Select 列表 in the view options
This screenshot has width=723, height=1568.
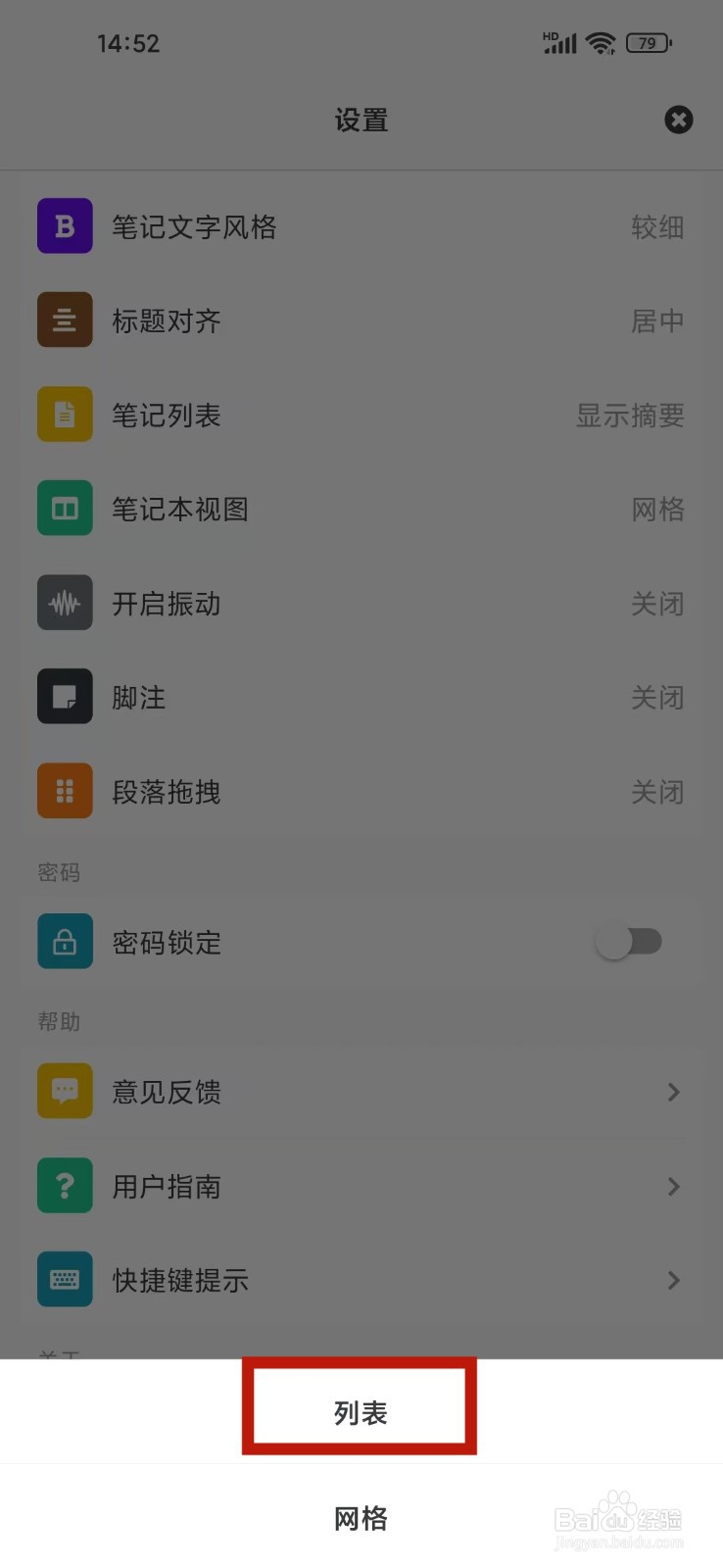[x=360, y=1411]
